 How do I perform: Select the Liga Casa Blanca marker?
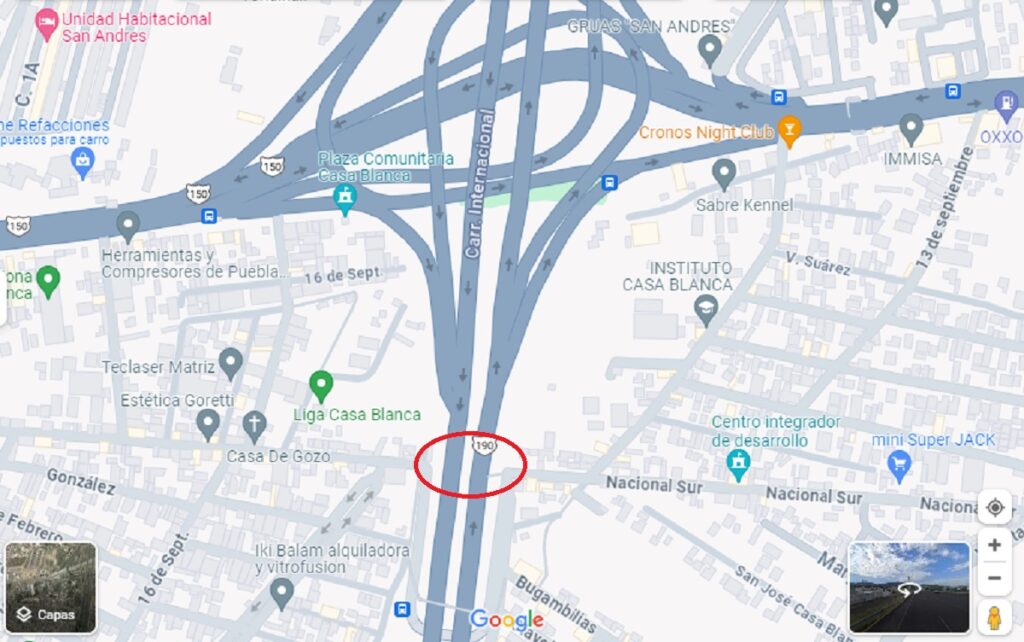[x=320, y=385]
